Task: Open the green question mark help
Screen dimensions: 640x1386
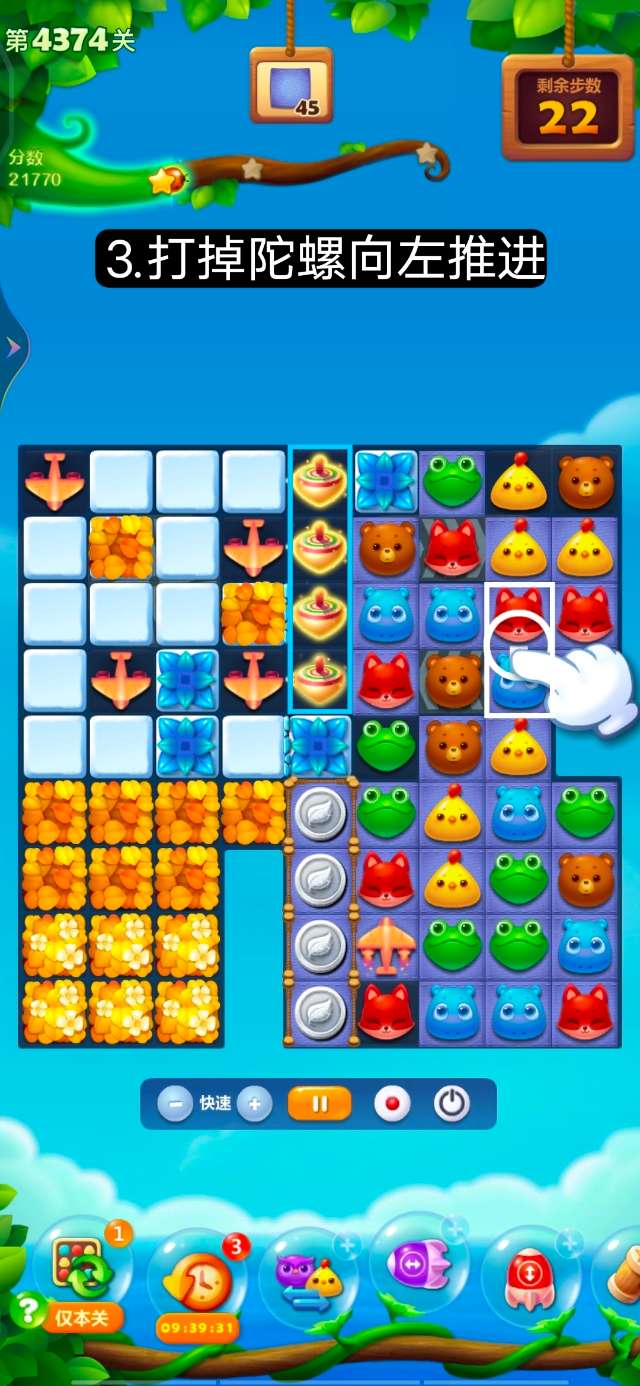Action: point(27,1310)
